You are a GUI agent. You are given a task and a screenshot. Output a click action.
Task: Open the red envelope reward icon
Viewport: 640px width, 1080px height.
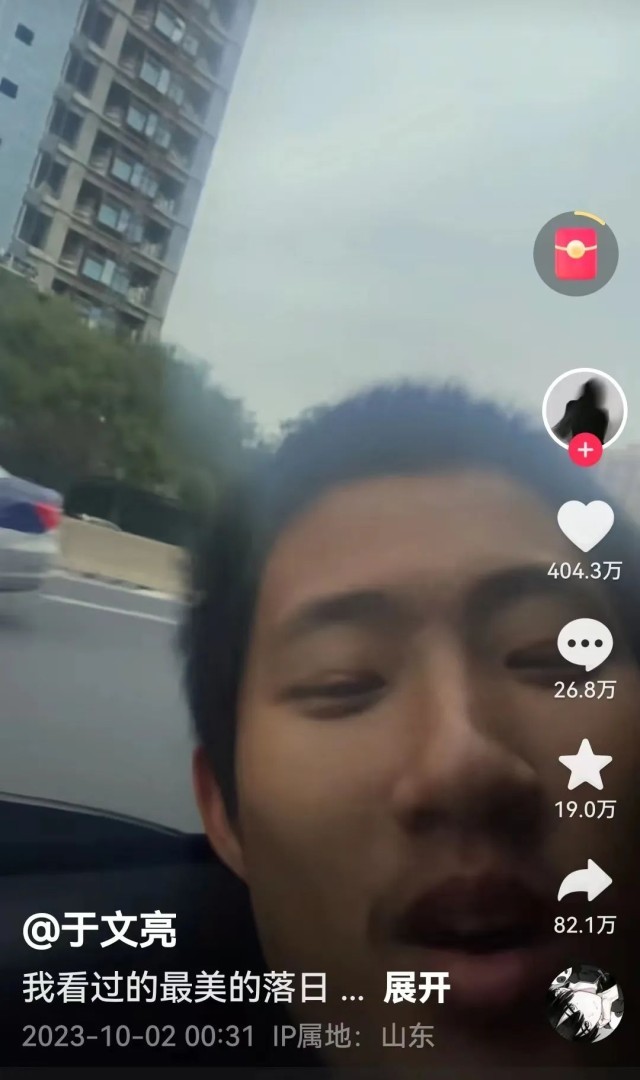click(x=575, y=253)
